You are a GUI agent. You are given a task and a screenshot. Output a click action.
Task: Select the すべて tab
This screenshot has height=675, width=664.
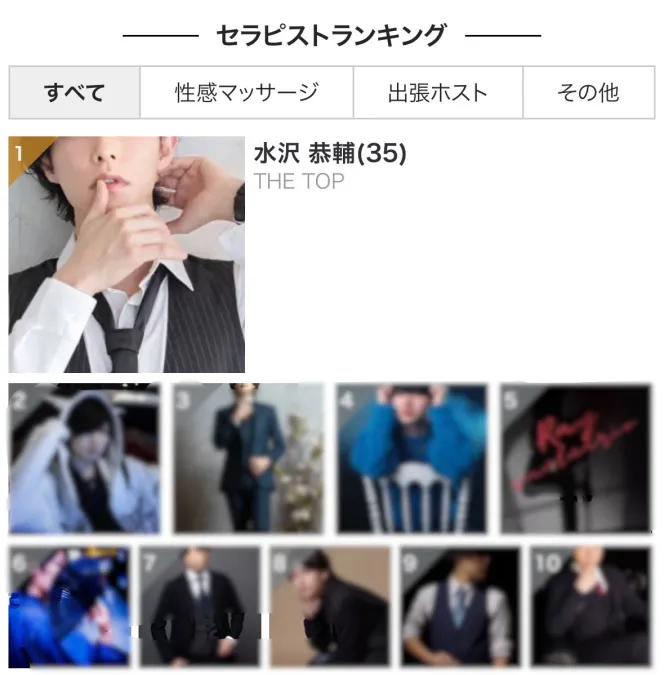point(75,93)
